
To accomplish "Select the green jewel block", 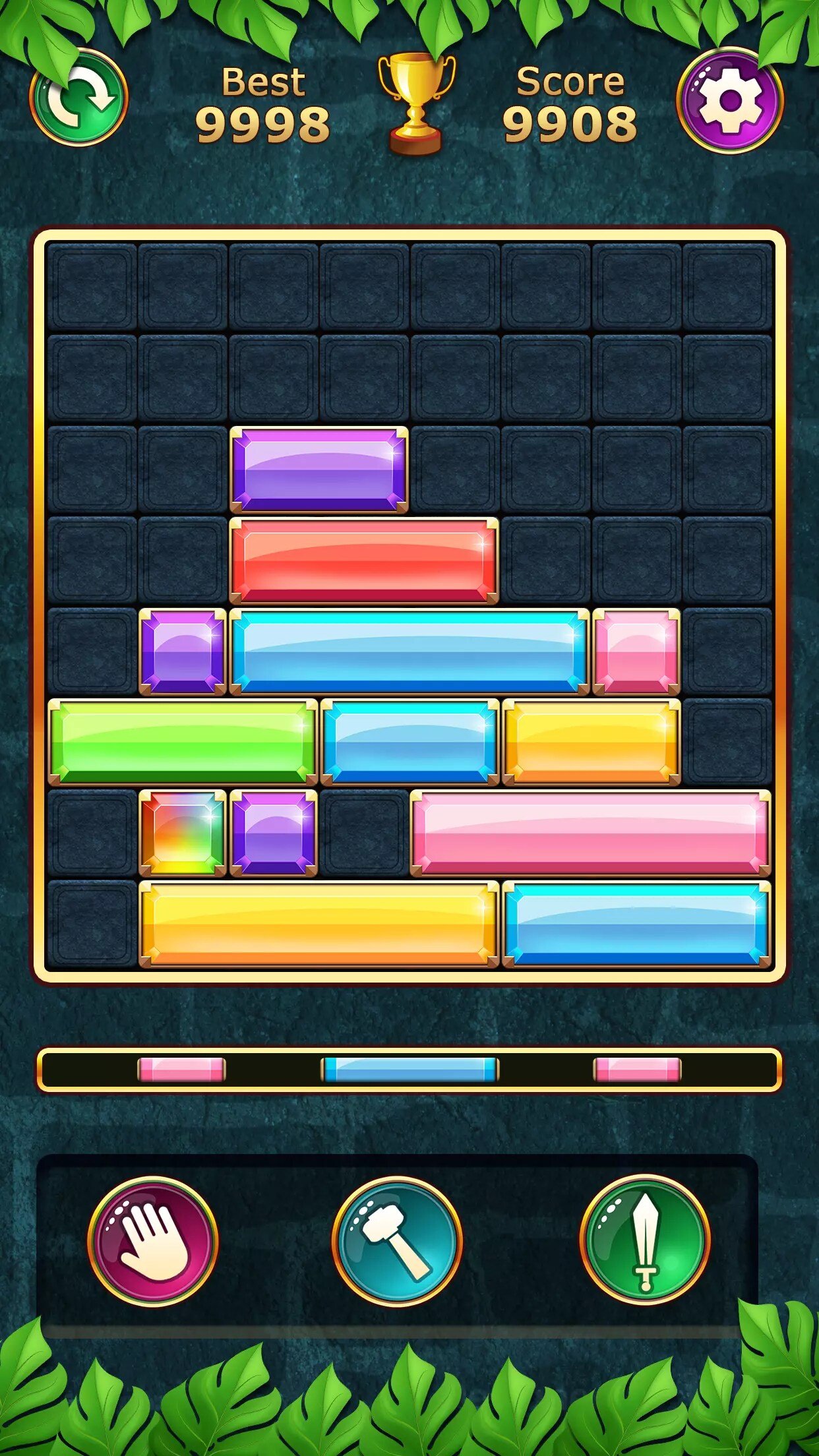I will (x=183, y=742).
